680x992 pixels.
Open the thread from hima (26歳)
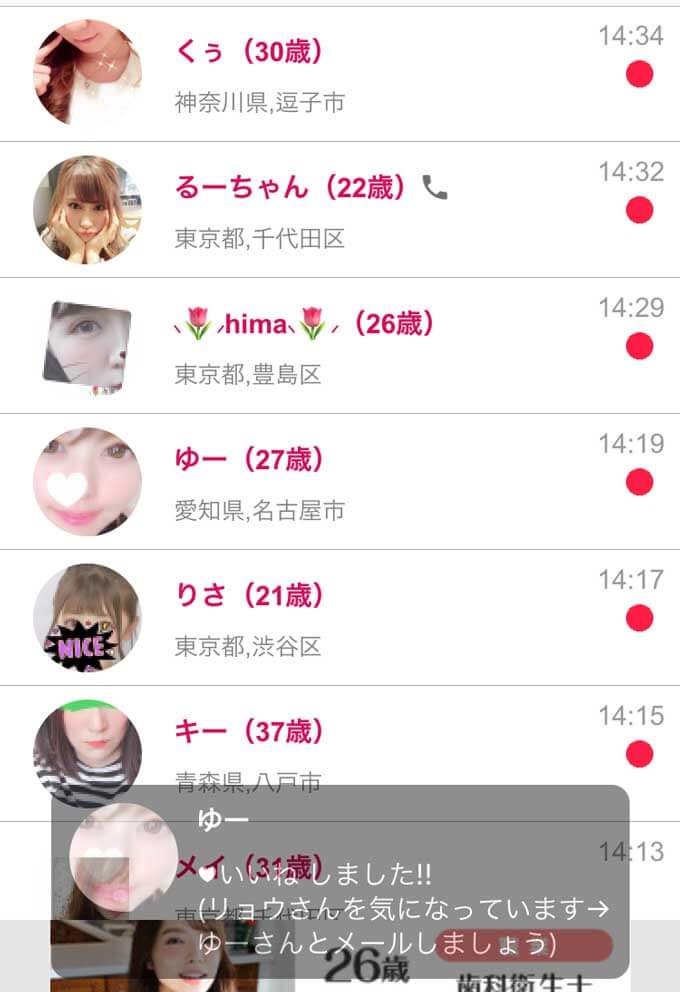point(340,345)
